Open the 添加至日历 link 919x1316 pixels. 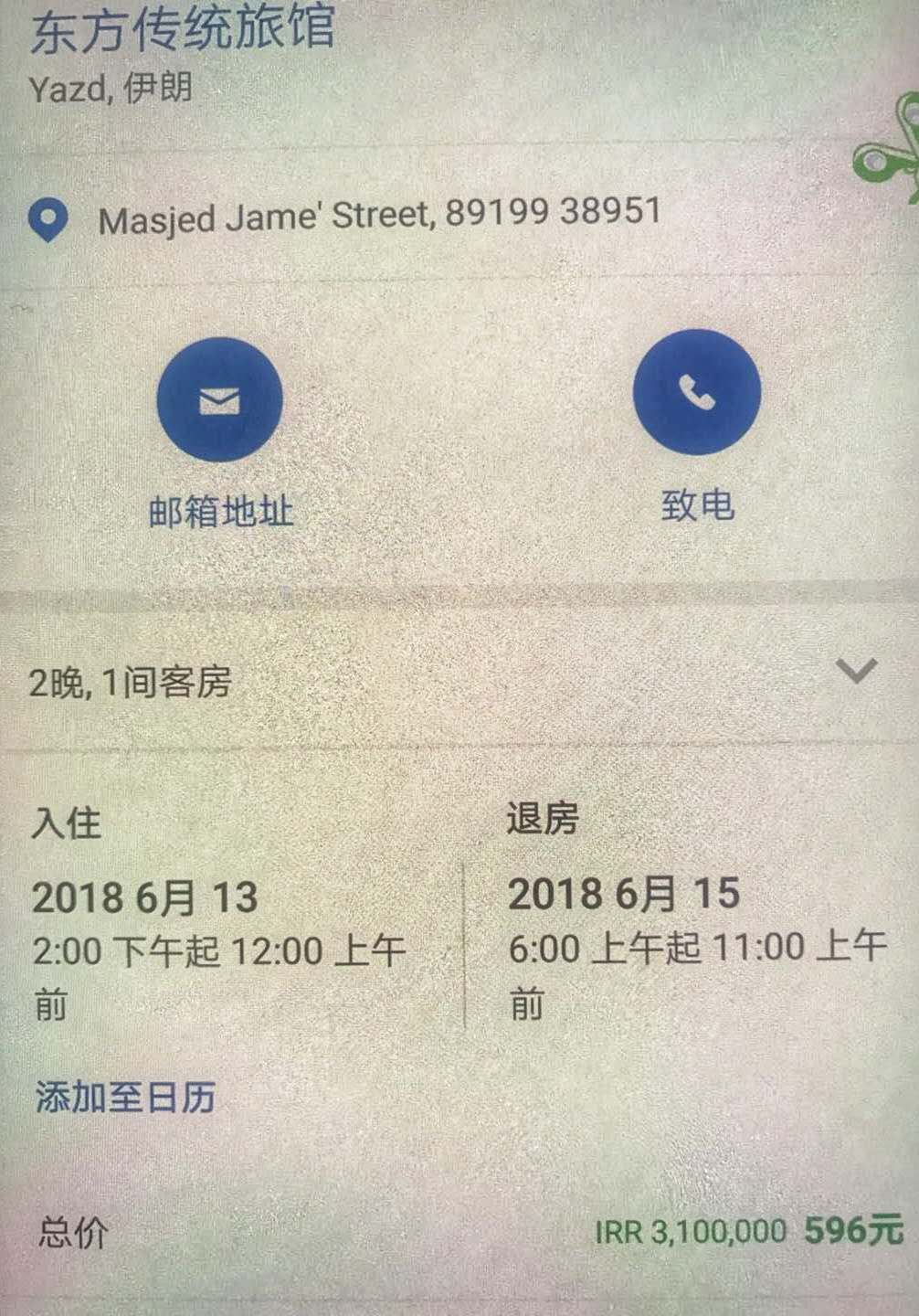(125, 1097)
